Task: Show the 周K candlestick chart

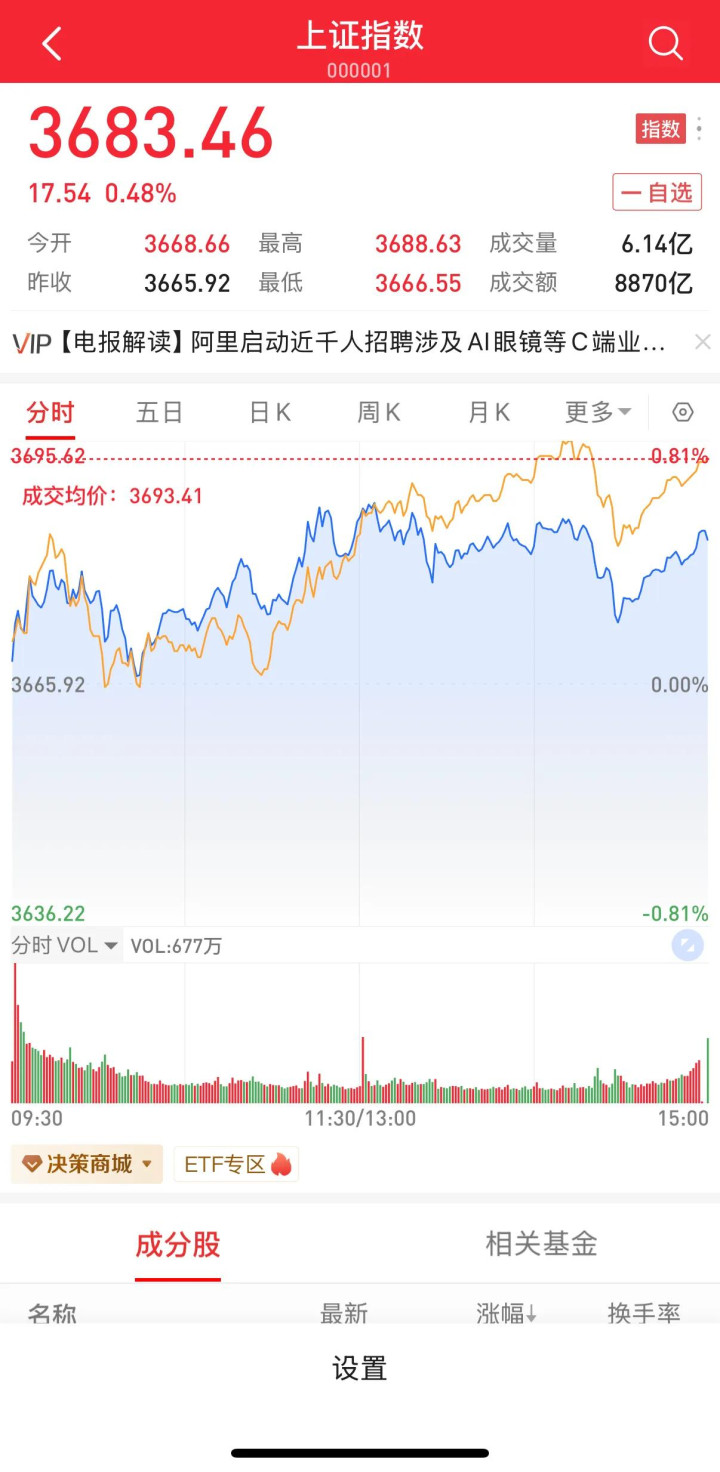Action: tap(379, 412)
